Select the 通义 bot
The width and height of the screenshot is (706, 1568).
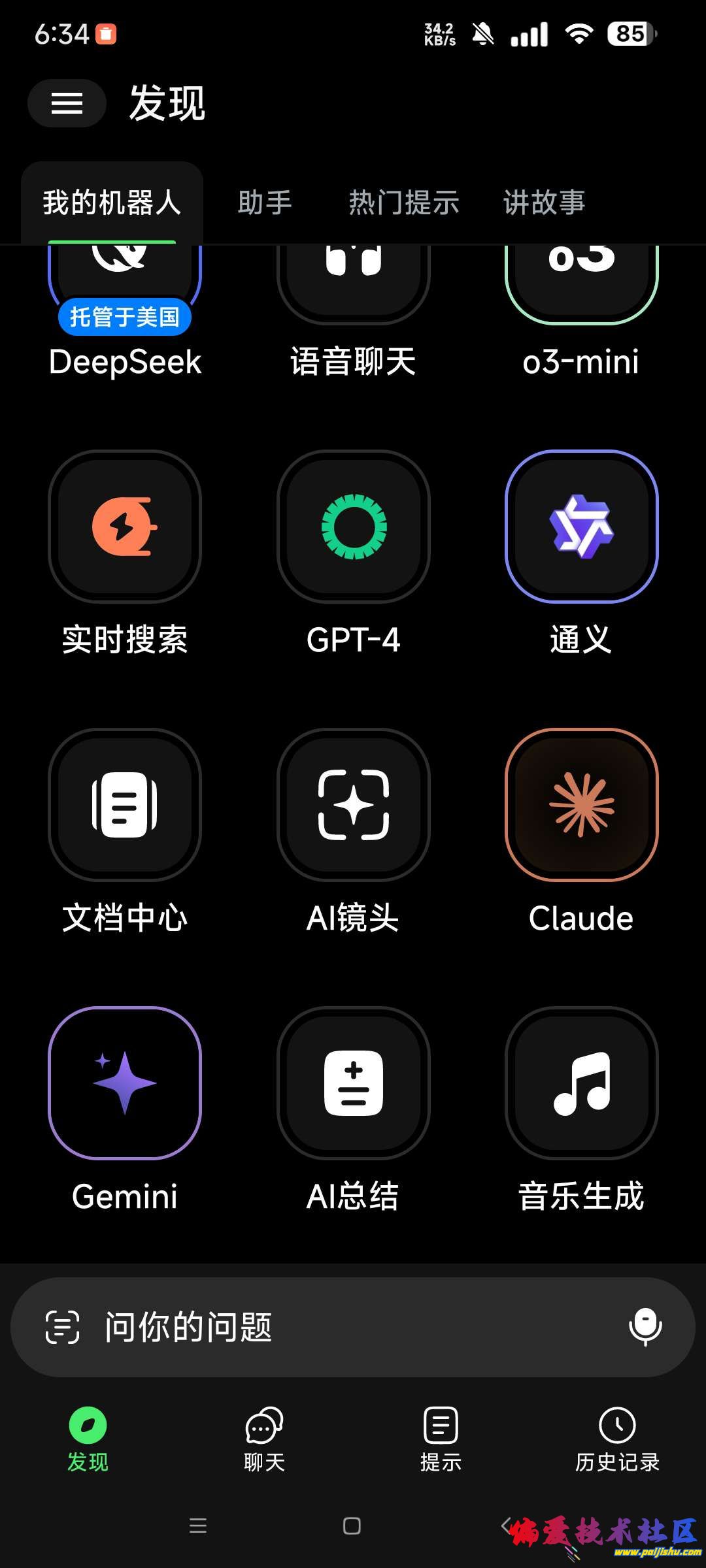tap(581, 527)
